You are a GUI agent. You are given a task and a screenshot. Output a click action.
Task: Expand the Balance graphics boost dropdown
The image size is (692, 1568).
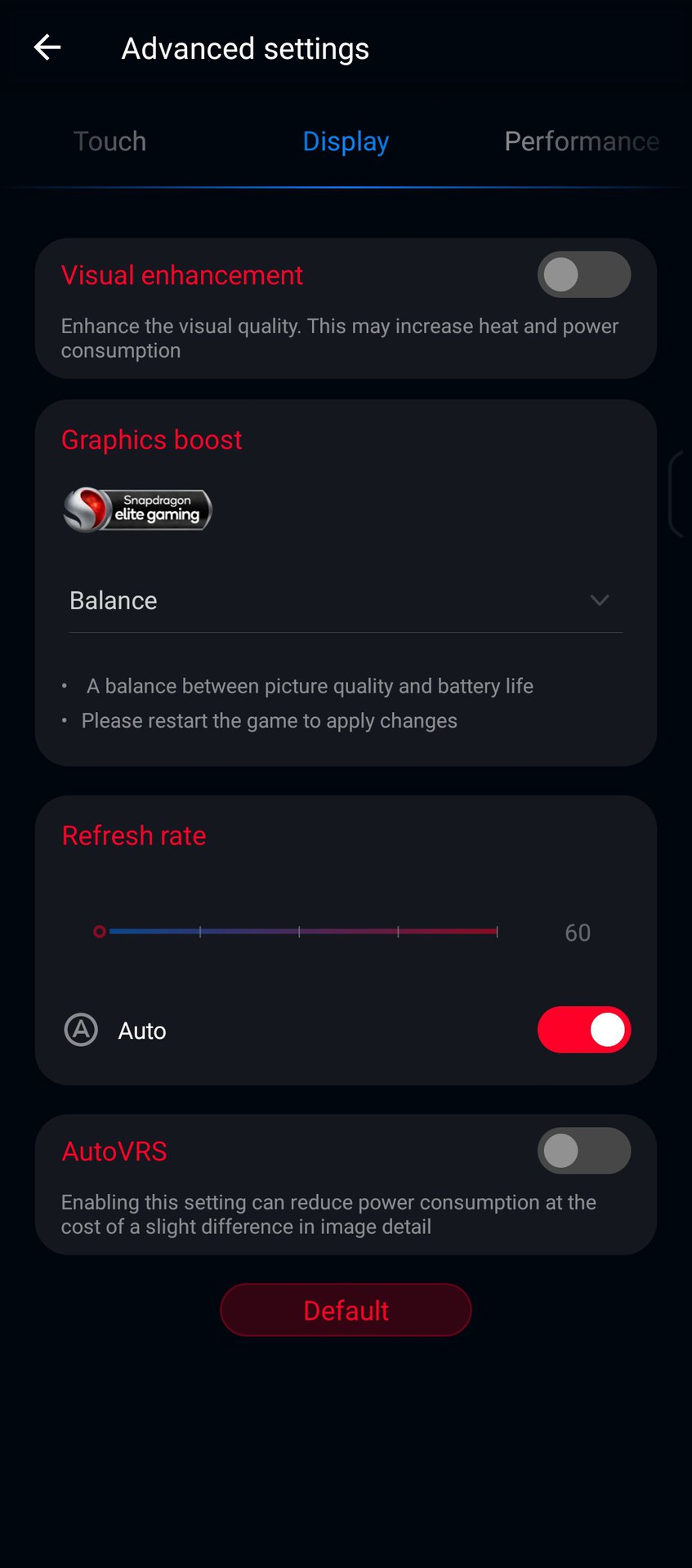point(346,600)
